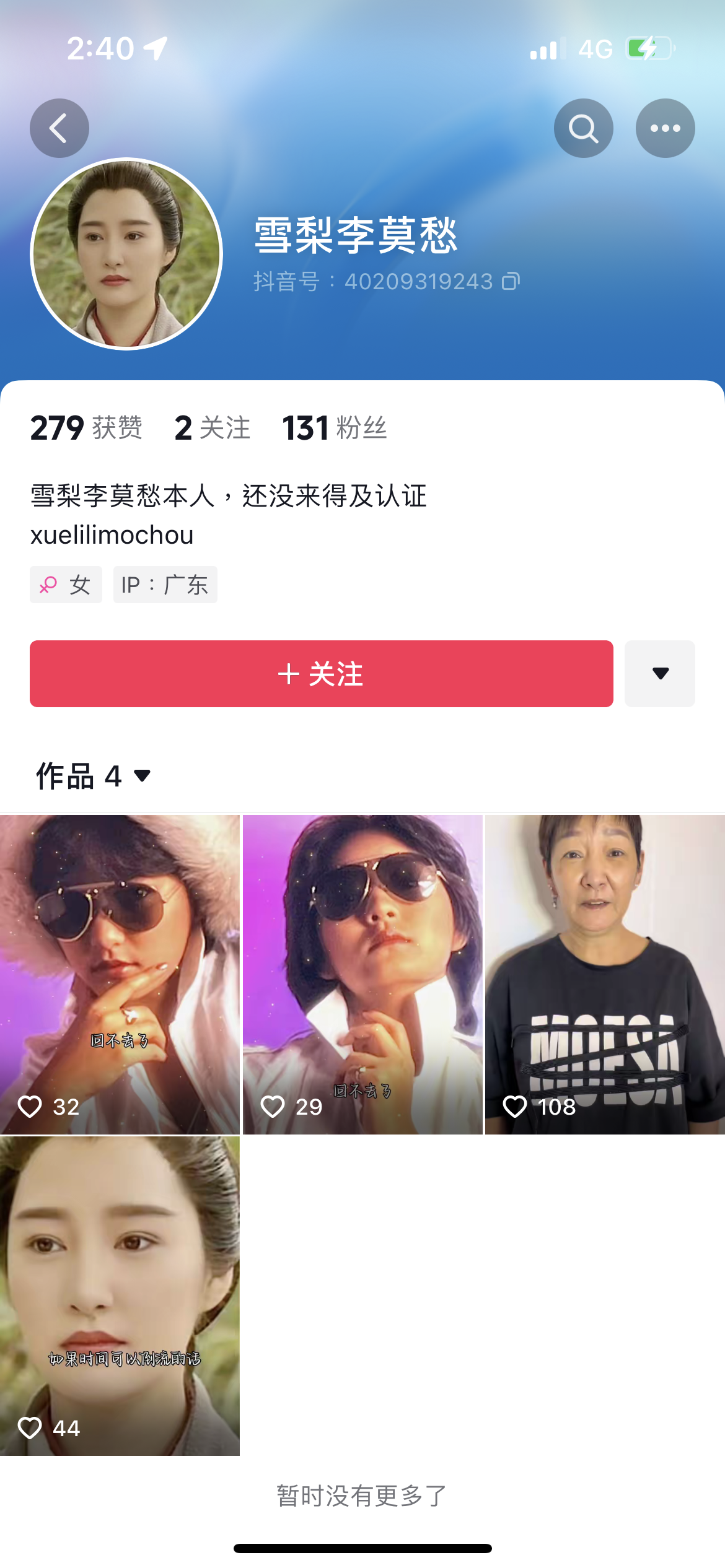Open the dropdown next to the follow button
This screenshot has height=1568, width=725.
pos(659,674)
